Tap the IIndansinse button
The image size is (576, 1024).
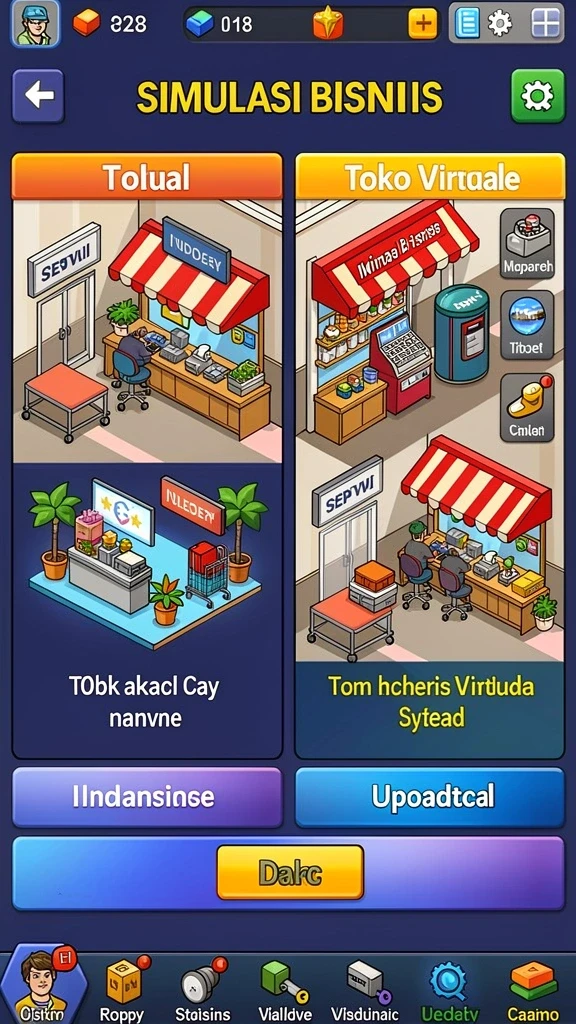pyautogui.click(x=147, y=797)
